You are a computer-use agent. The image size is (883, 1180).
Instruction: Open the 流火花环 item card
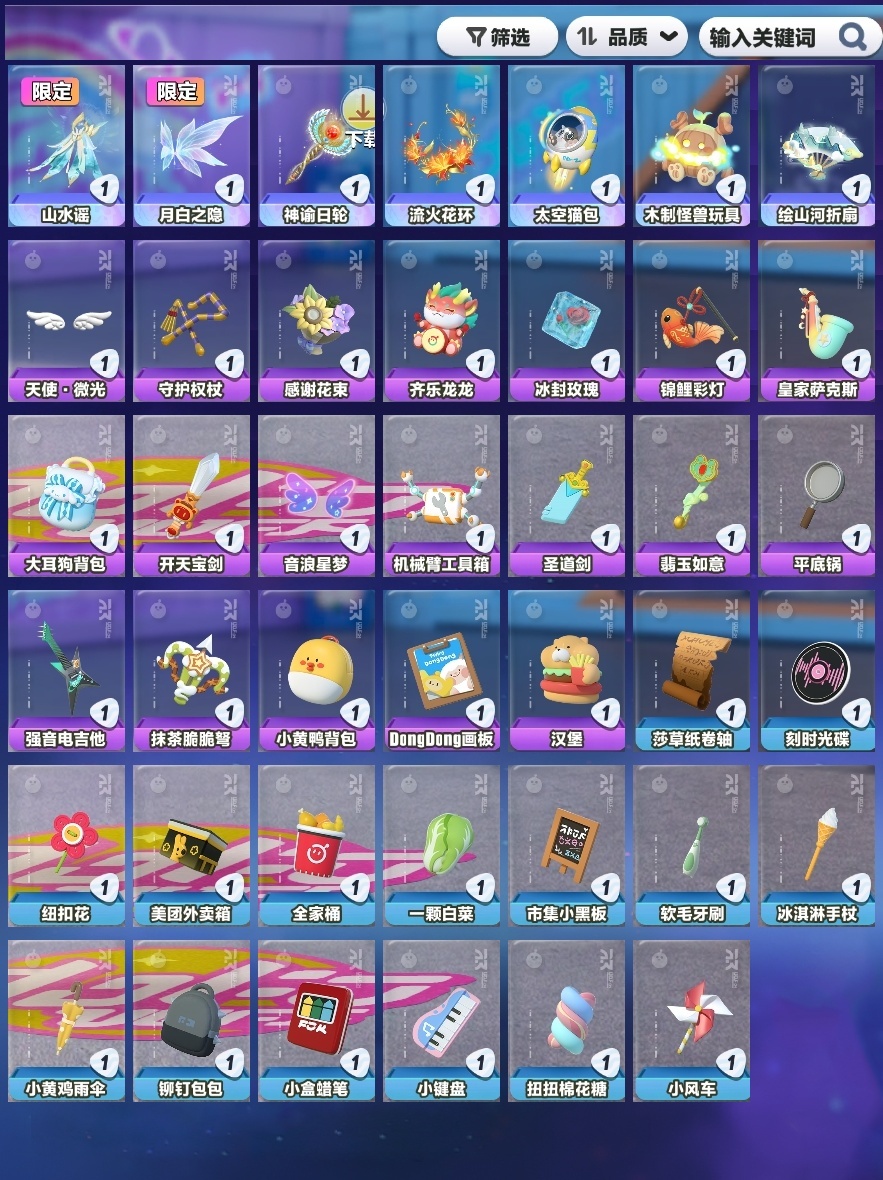(x=442, y=146)
